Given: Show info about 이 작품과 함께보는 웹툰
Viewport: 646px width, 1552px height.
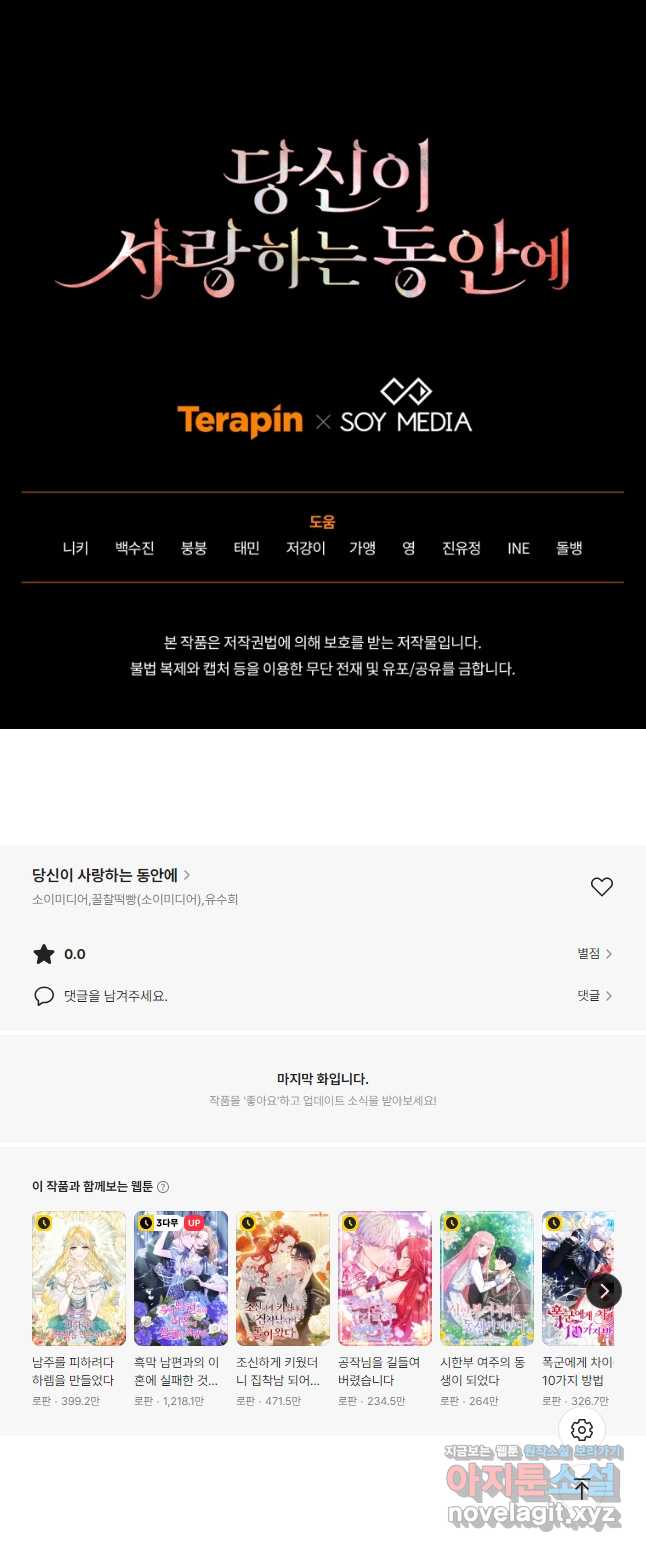Looking at the screenshot, I should click(163, 1187).
